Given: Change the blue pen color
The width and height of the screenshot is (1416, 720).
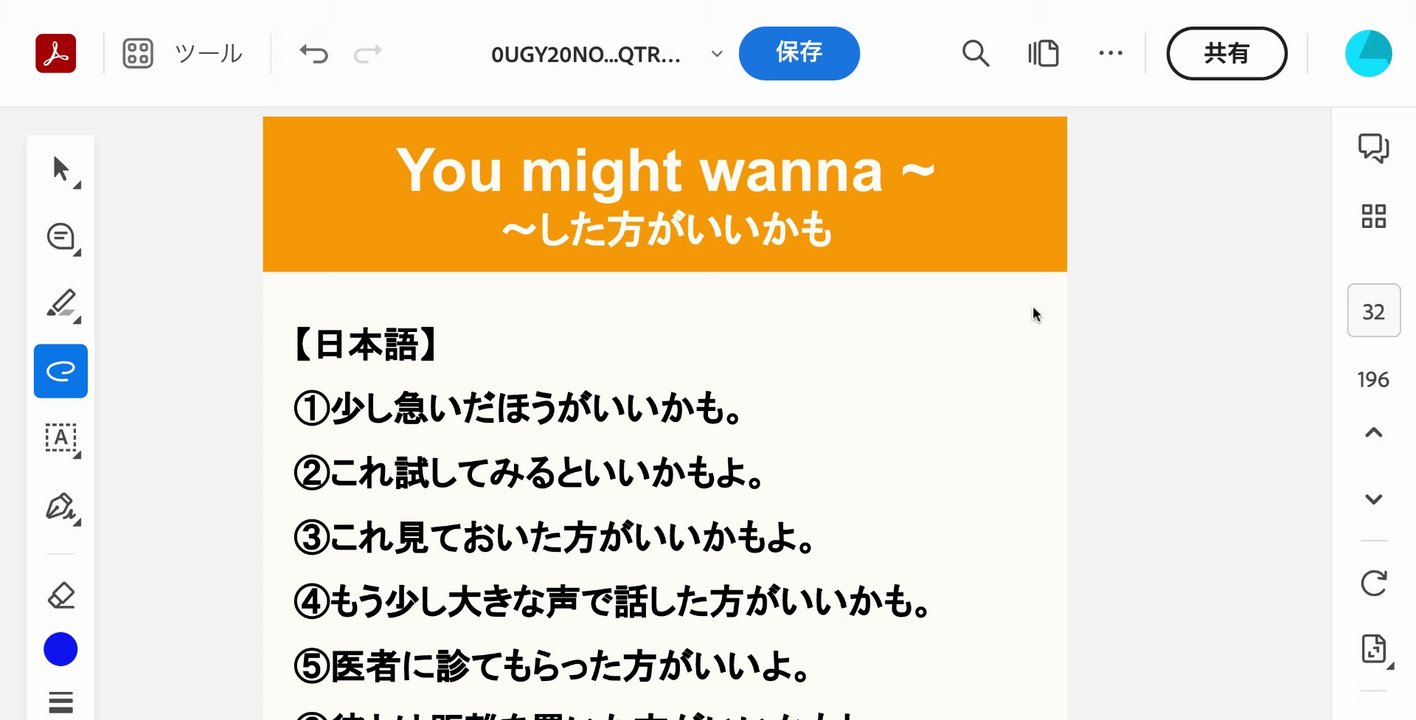Looking at the screenshot, I should tap(61, 650).
